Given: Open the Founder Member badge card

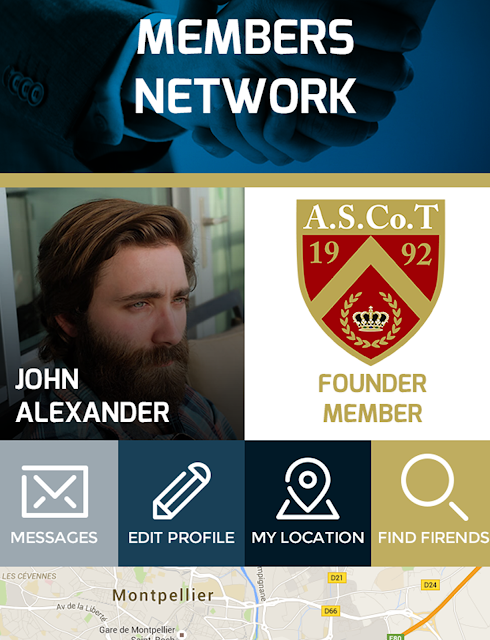Looking at the screenshot, I should [x=367, y=313].
